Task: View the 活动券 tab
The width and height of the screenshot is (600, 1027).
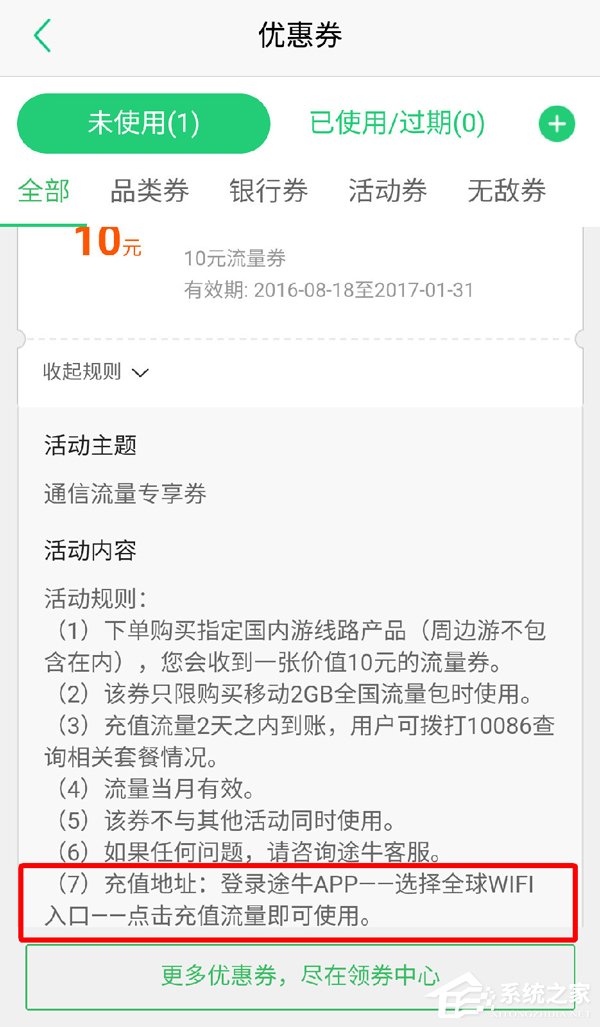Action: [x=387, y=191]
